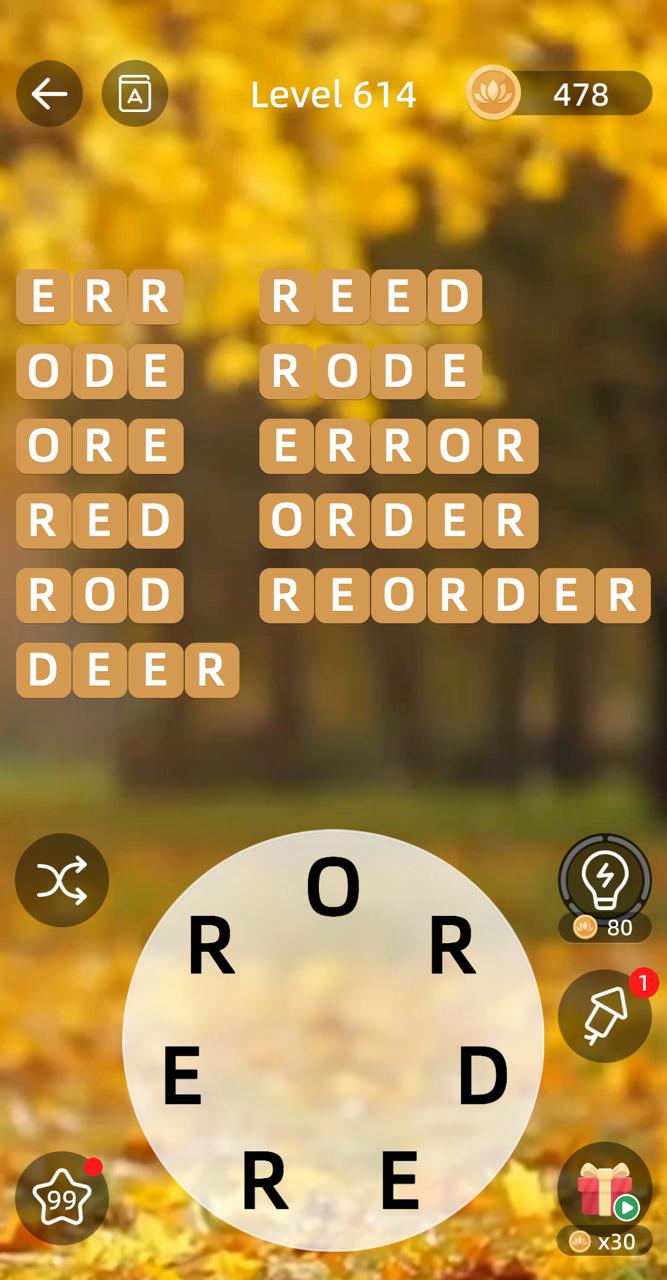Image resolution: width=667 pixels, height=1280 pixels.
Task: Activate the rocket hint booster
Action: pos(604,1015)
